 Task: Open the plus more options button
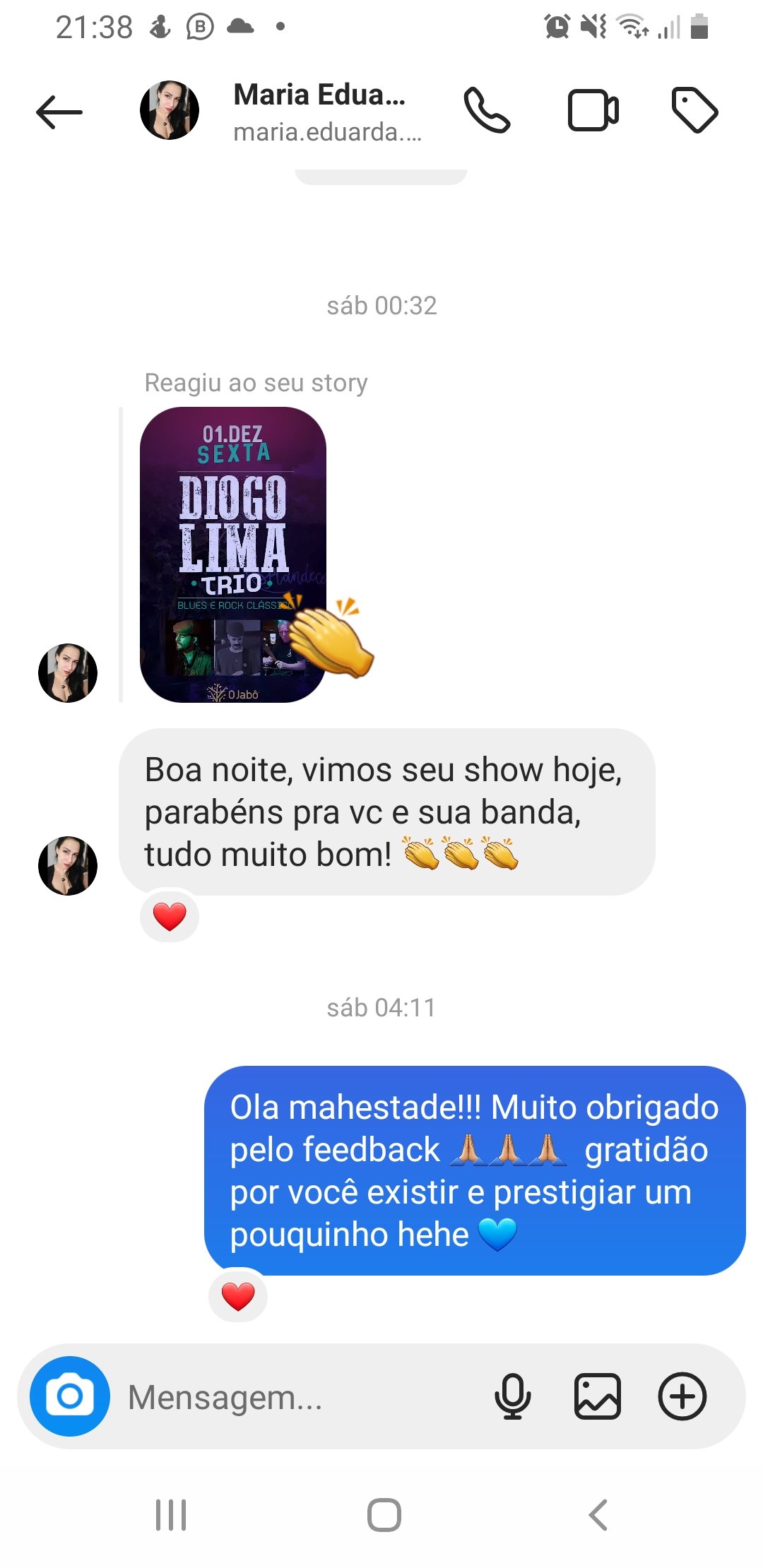[x=682, y=1396]
